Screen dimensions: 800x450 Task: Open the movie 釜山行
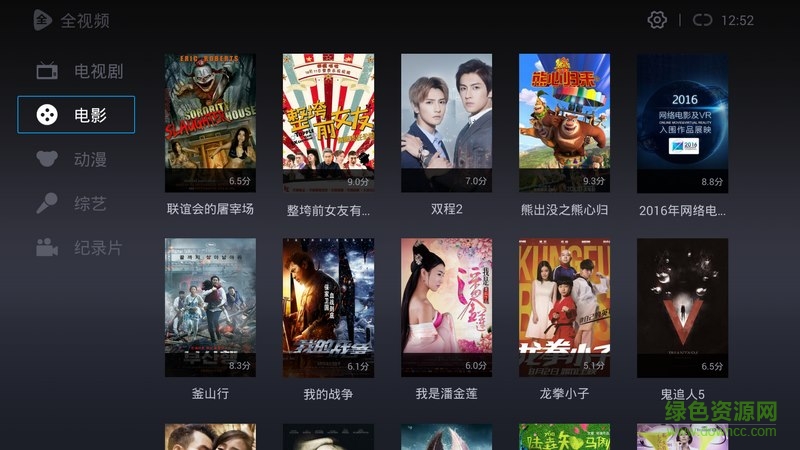(x=210, y=307)
